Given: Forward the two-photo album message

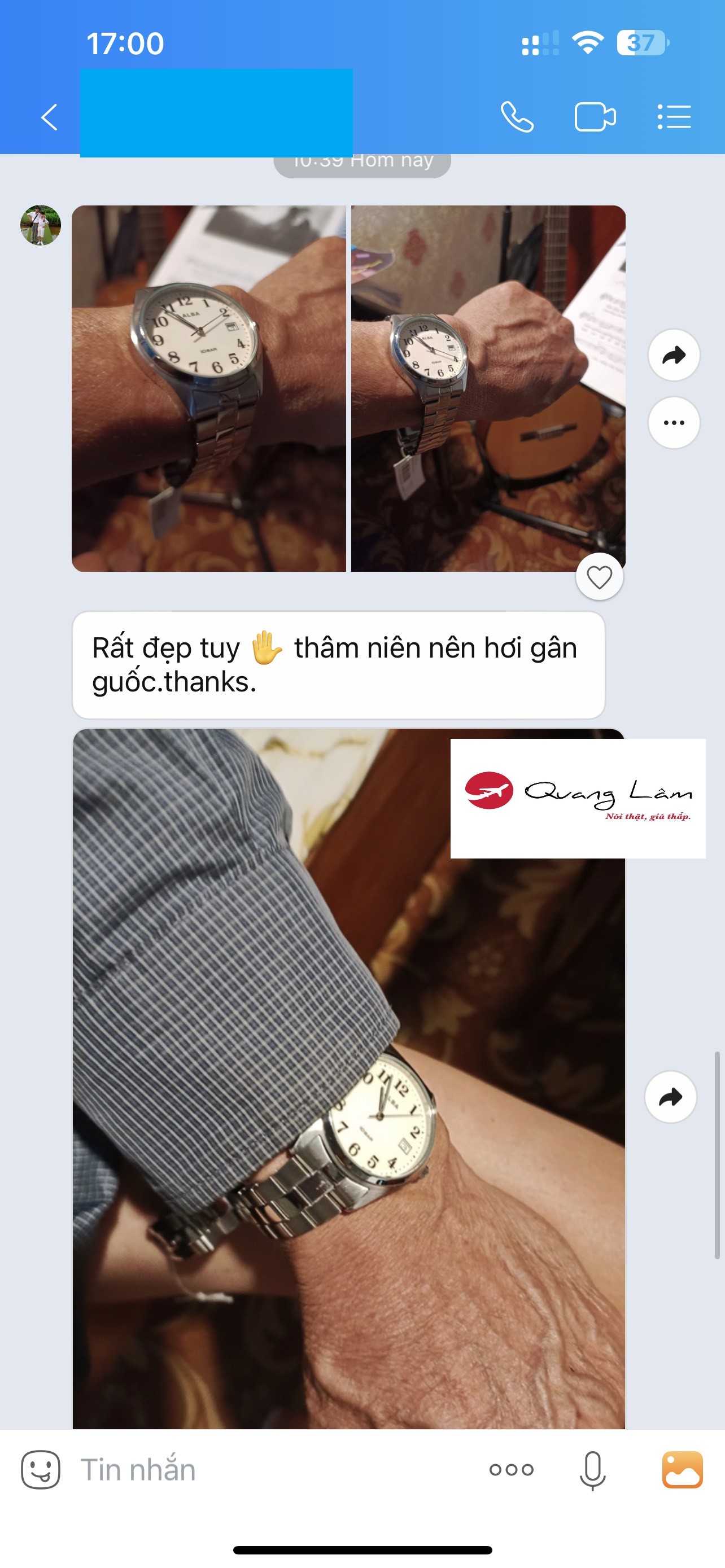Looking at the screenshot, I should [674, 355].
